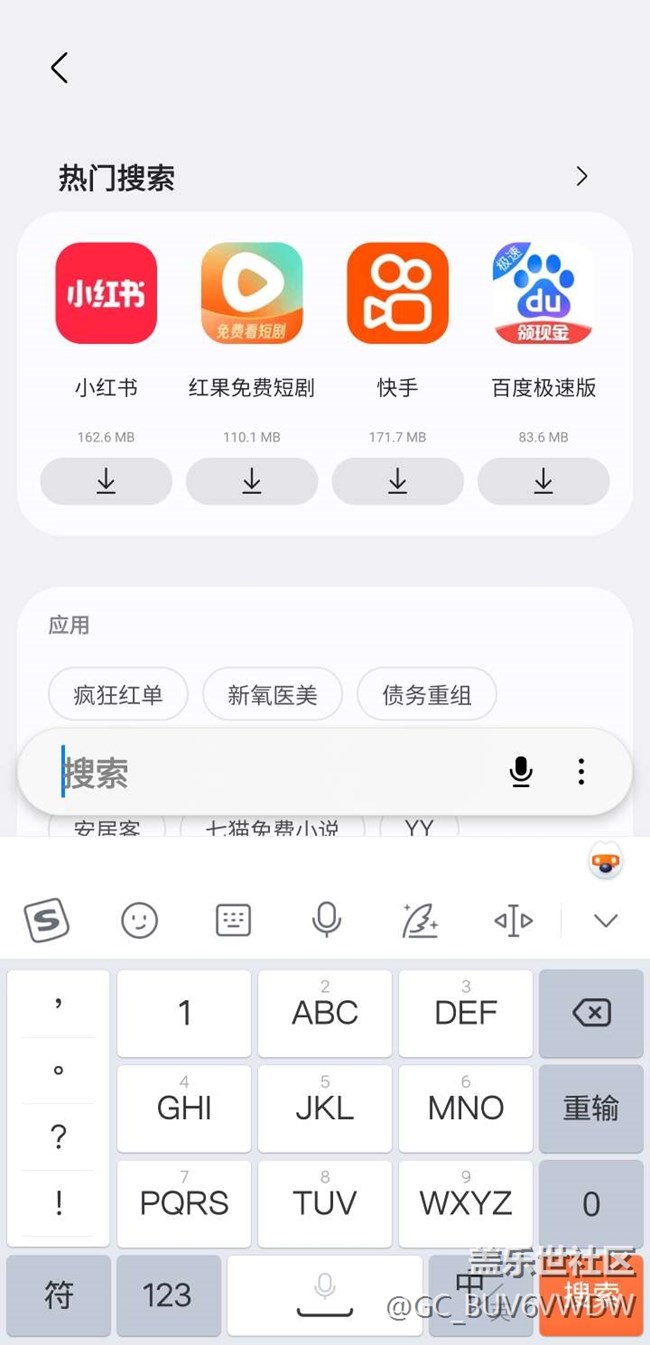The image size is (650, 1345).
Task: Focus the 搜索 input field
Action: 270,772
